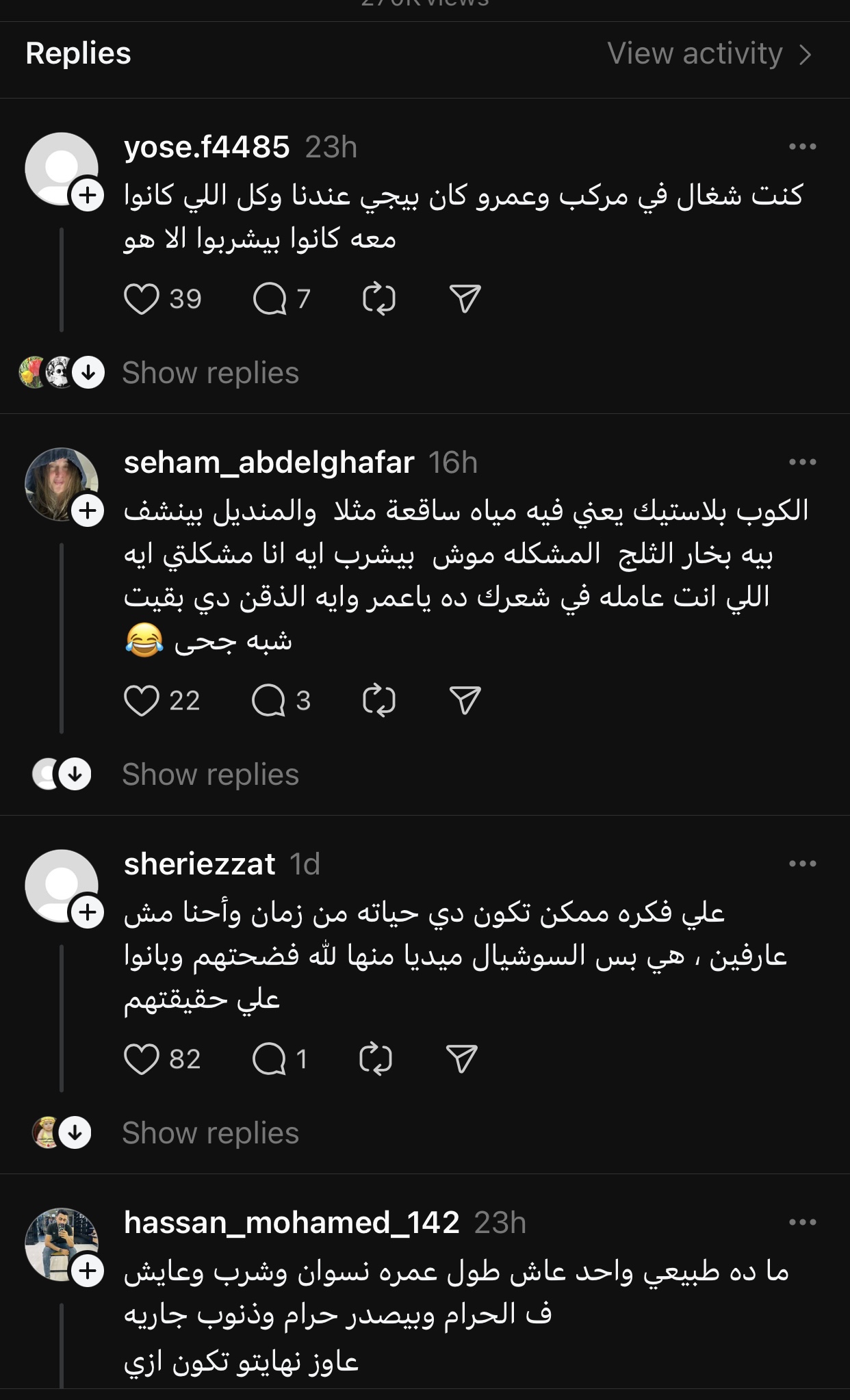
Task: Open sheriezzat's profile username
Action: (199, 864)
